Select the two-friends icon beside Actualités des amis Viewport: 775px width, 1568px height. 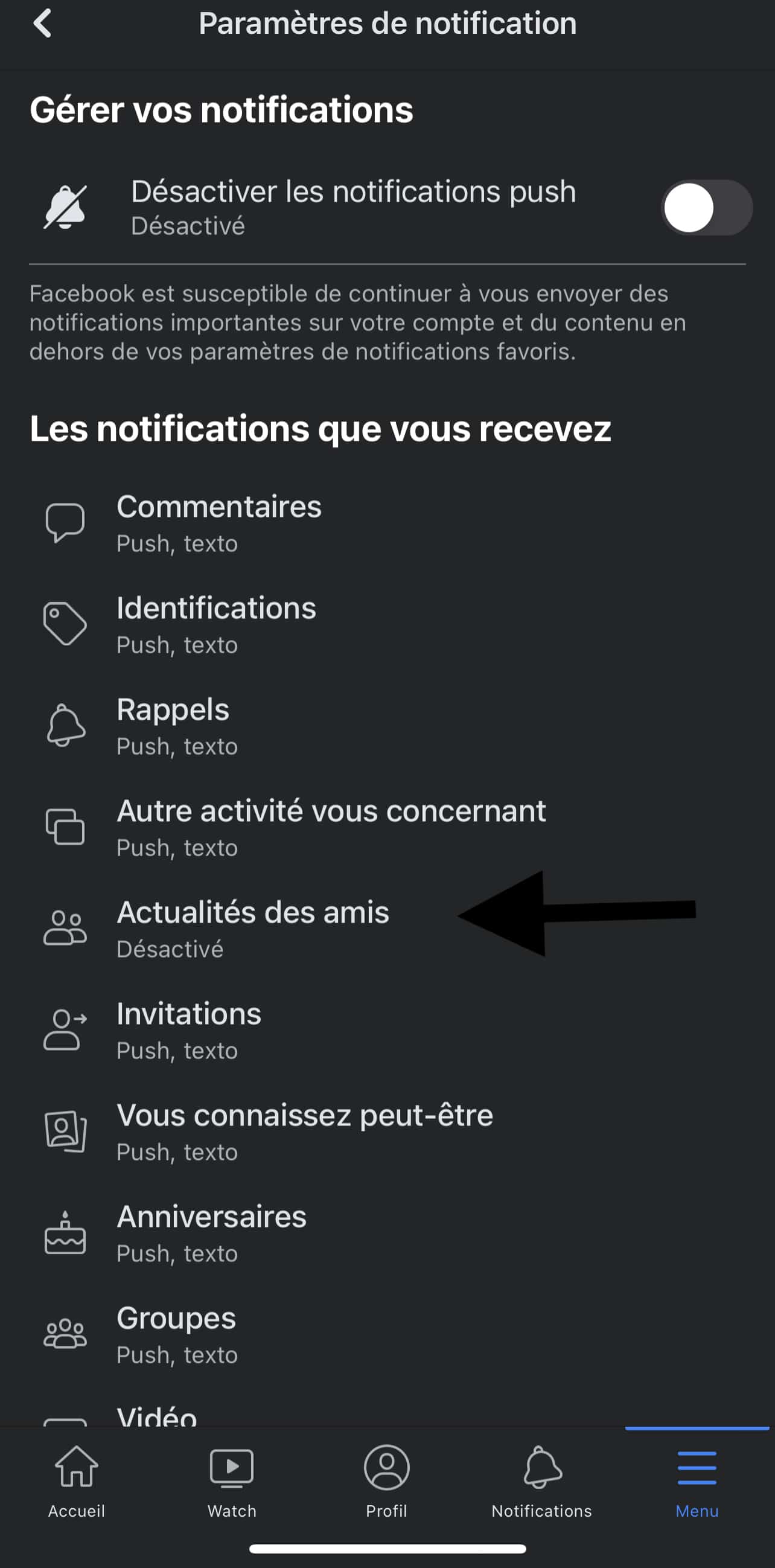coord(65,929)
